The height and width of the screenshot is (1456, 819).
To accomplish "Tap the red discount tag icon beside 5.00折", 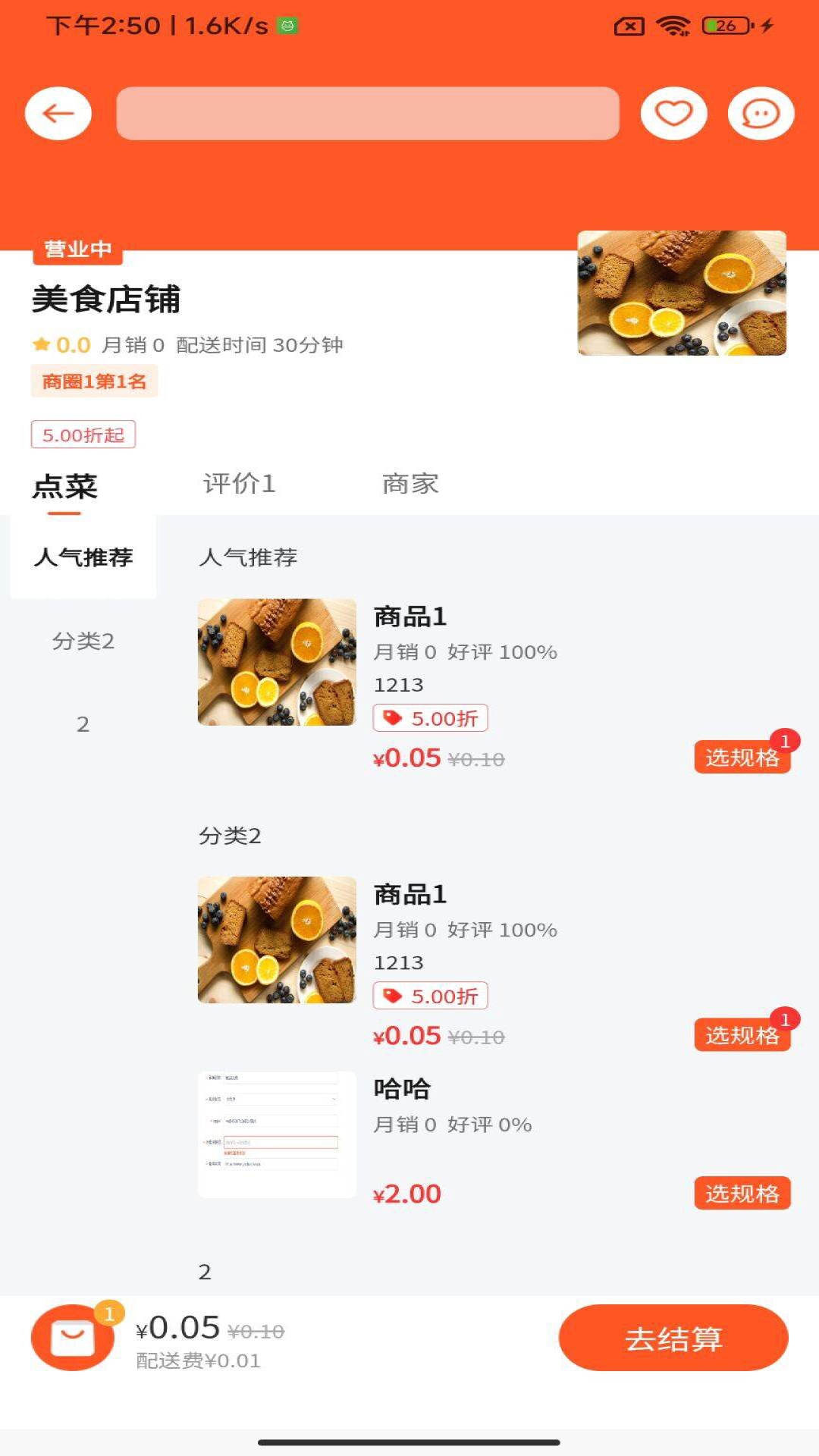I will tap(393, 719).
